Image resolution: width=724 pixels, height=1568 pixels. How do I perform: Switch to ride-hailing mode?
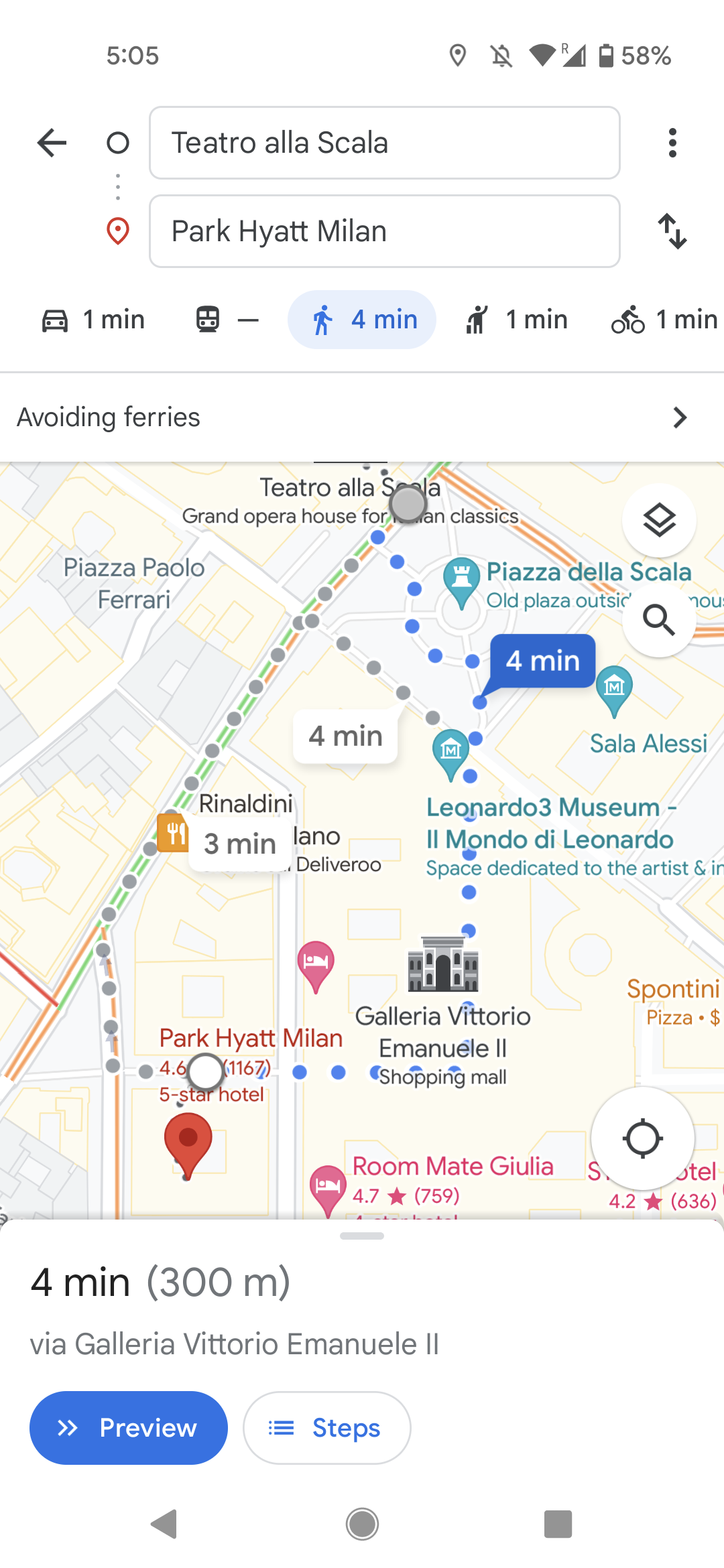(x=518, y=320)
